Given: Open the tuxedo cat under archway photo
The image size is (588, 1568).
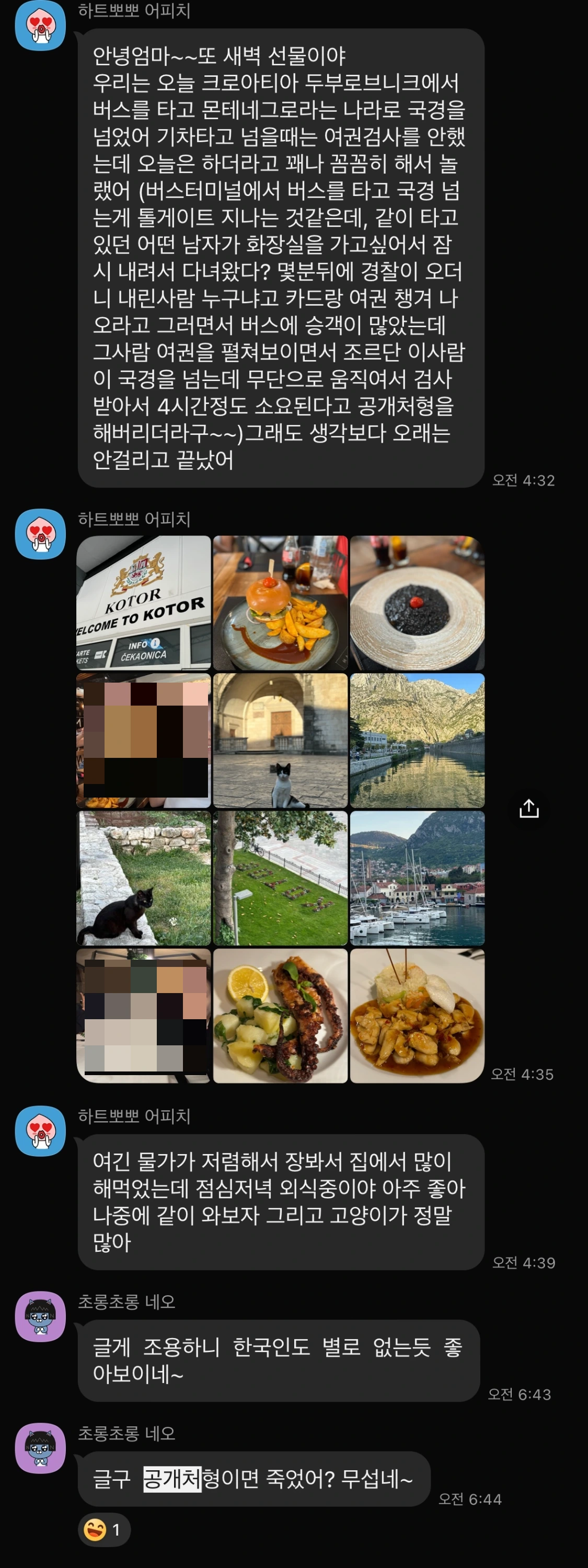Looking at the screenshot, I should click(x=281, y=739).
